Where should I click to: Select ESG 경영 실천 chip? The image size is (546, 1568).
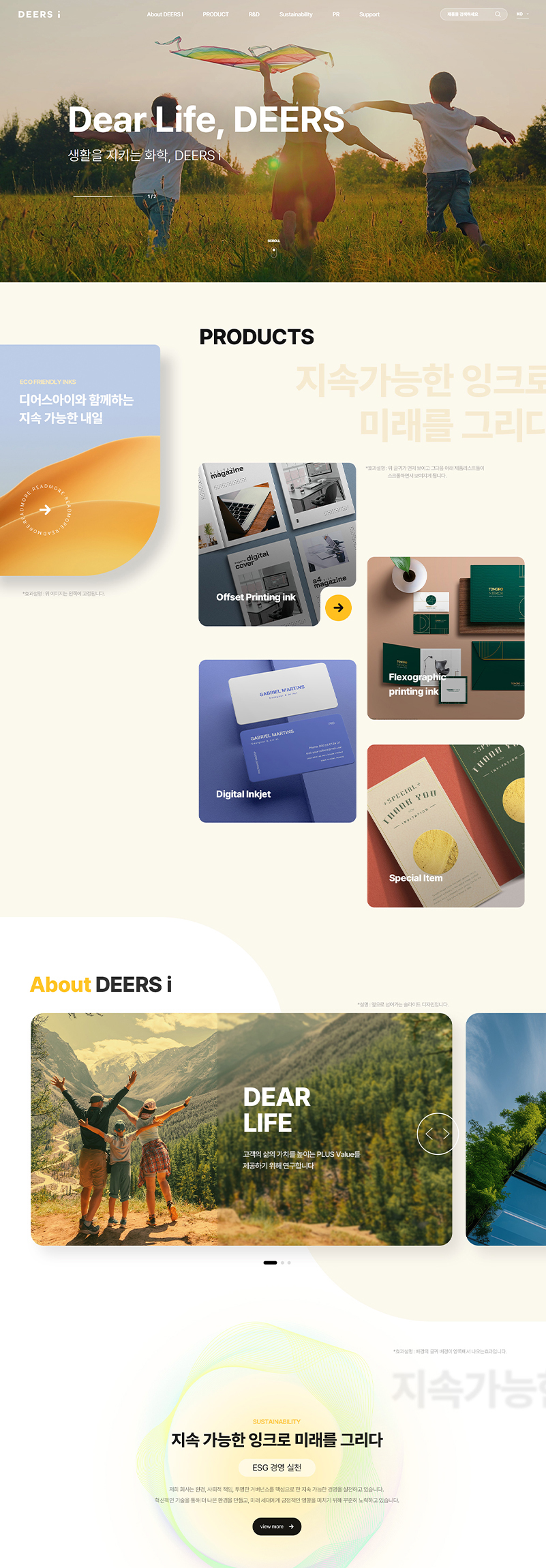point(277,1467)
